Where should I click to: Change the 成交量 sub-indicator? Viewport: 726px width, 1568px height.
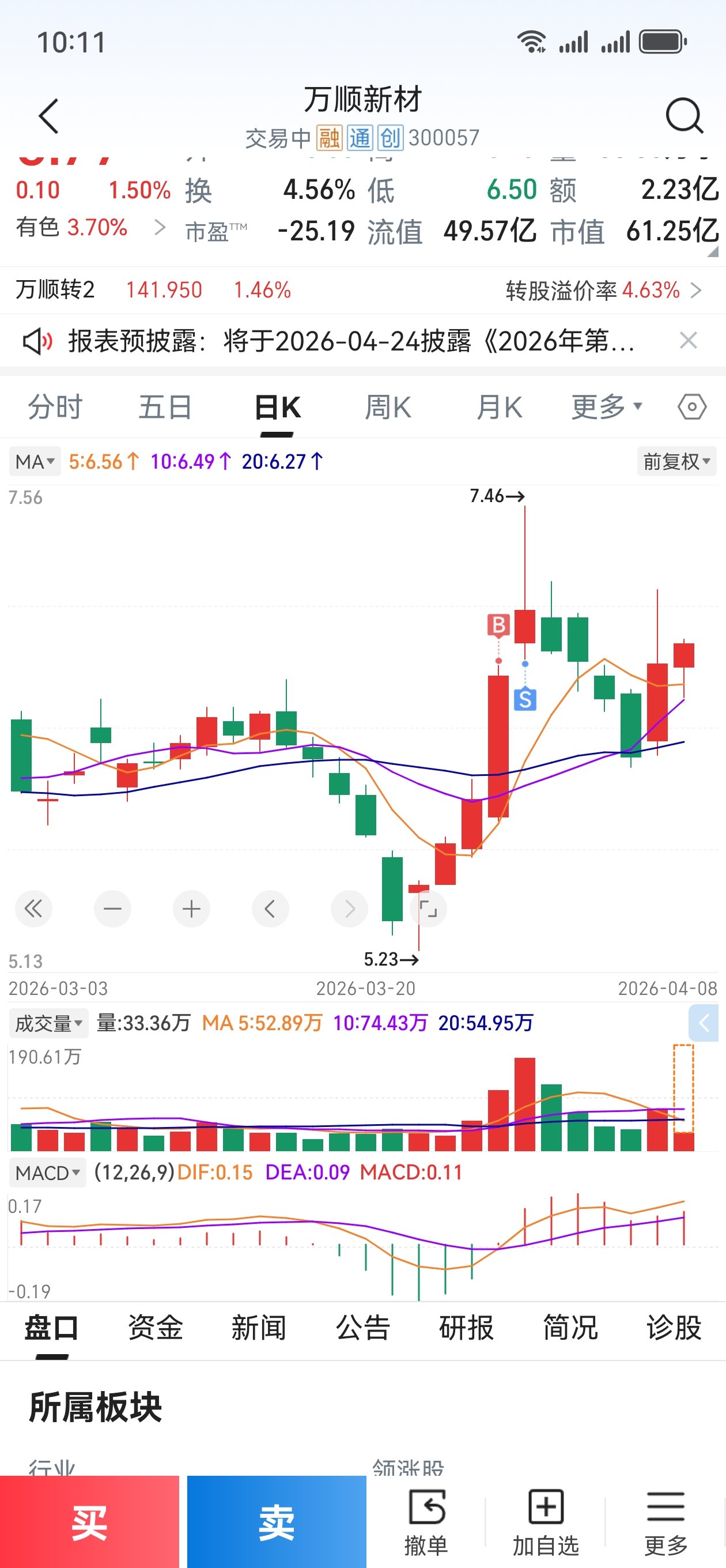48,1023
